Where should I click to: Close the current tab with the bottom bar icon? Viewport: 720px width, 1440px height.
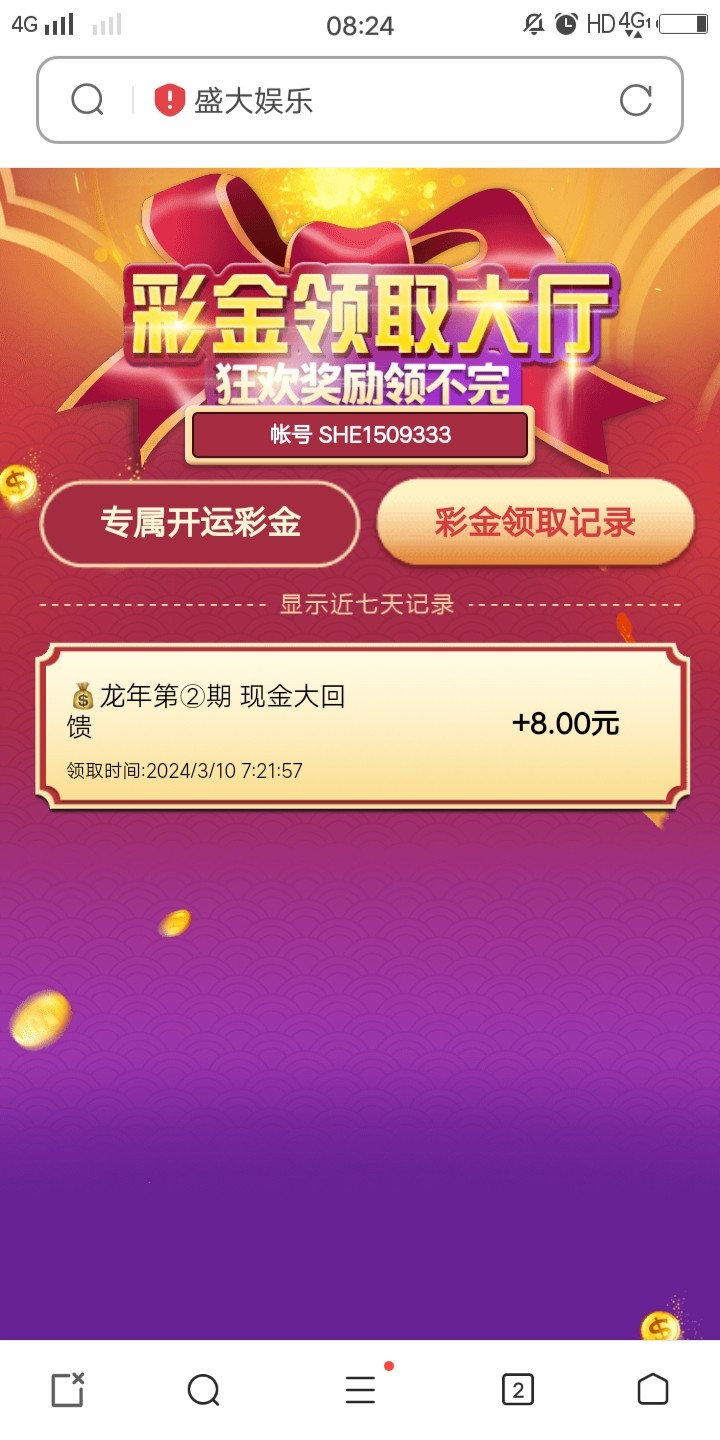point(67,1389)
